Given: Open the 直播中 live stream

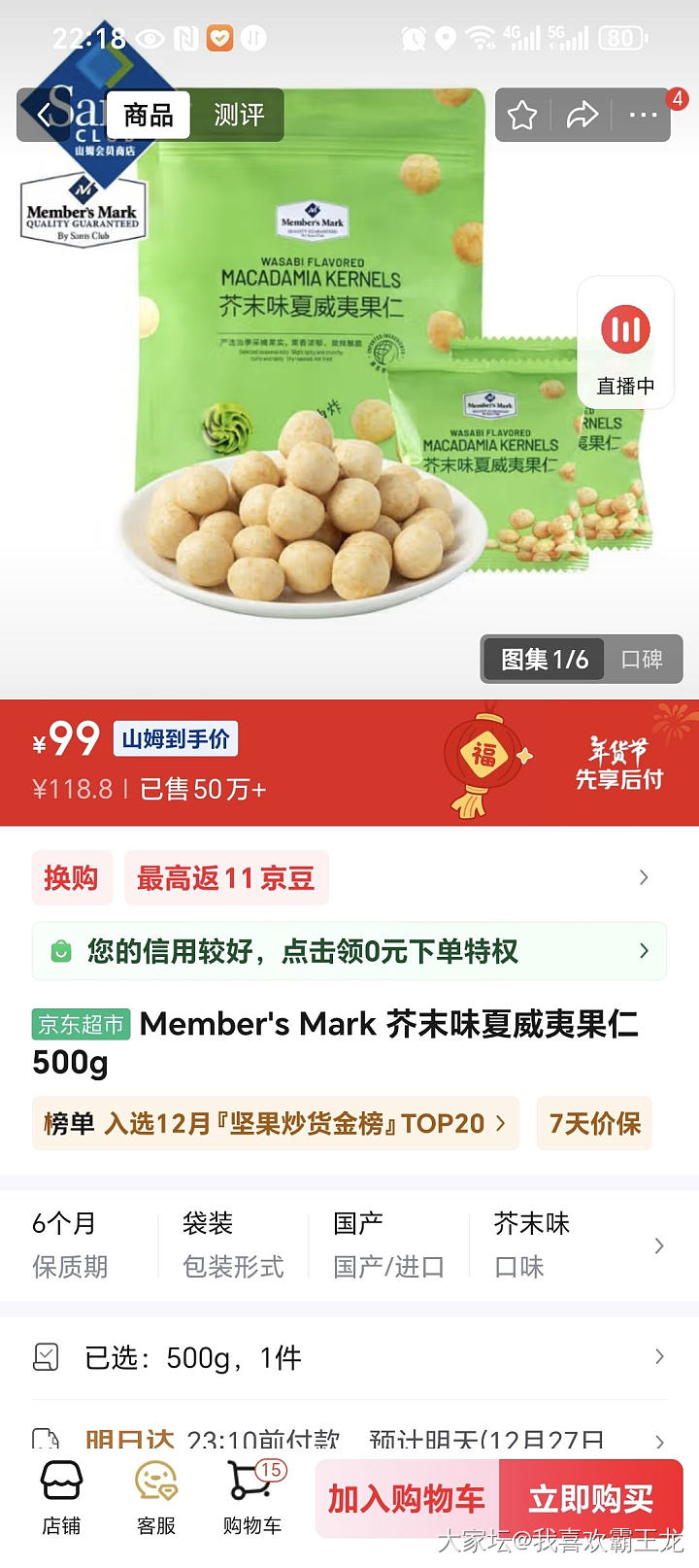Looking at the screenshot, I should coord(625,343).
